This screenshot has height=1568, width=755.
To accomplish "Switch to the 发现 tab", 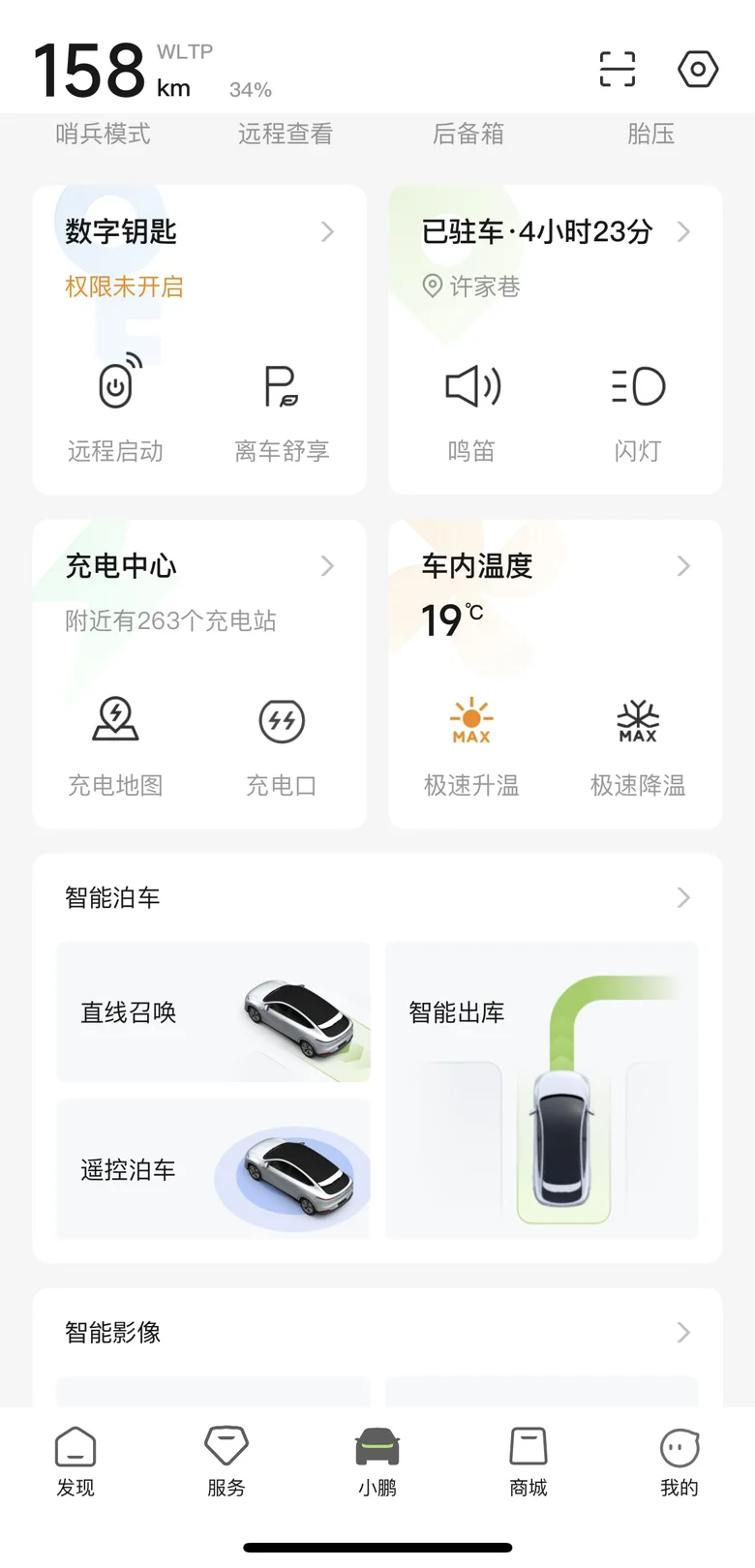I will click(75, 1462).
